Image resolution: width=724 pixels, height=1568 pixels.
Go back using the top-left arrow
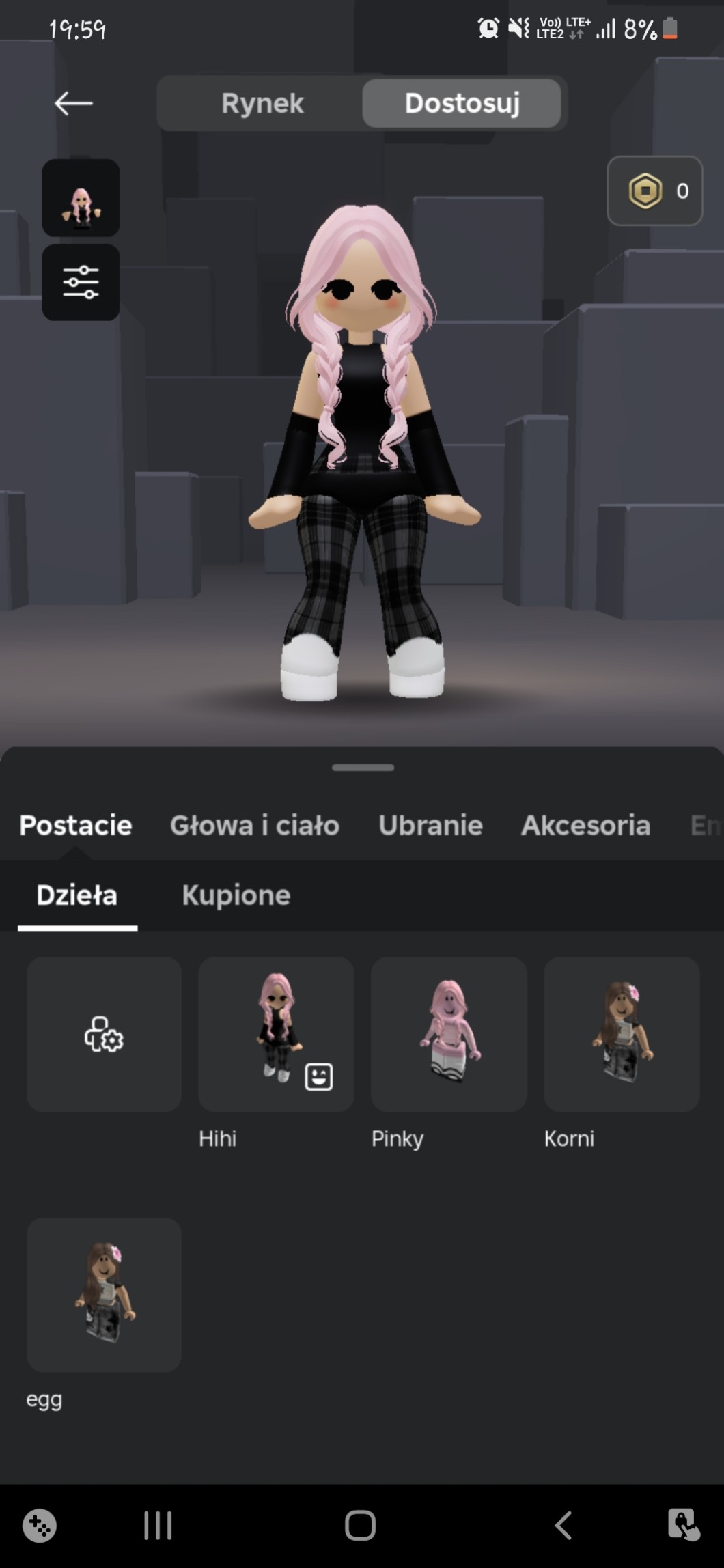pyautogui.click(x=73, y=103)
